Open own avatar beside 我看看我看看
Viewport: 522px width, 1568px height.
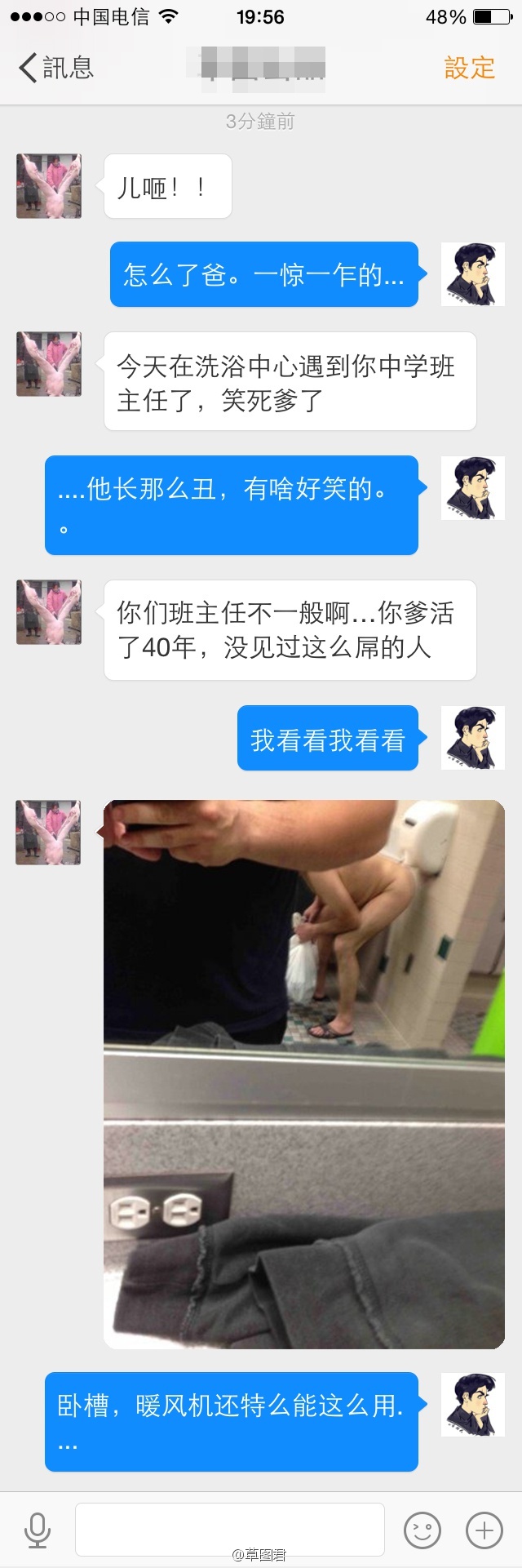472,737
